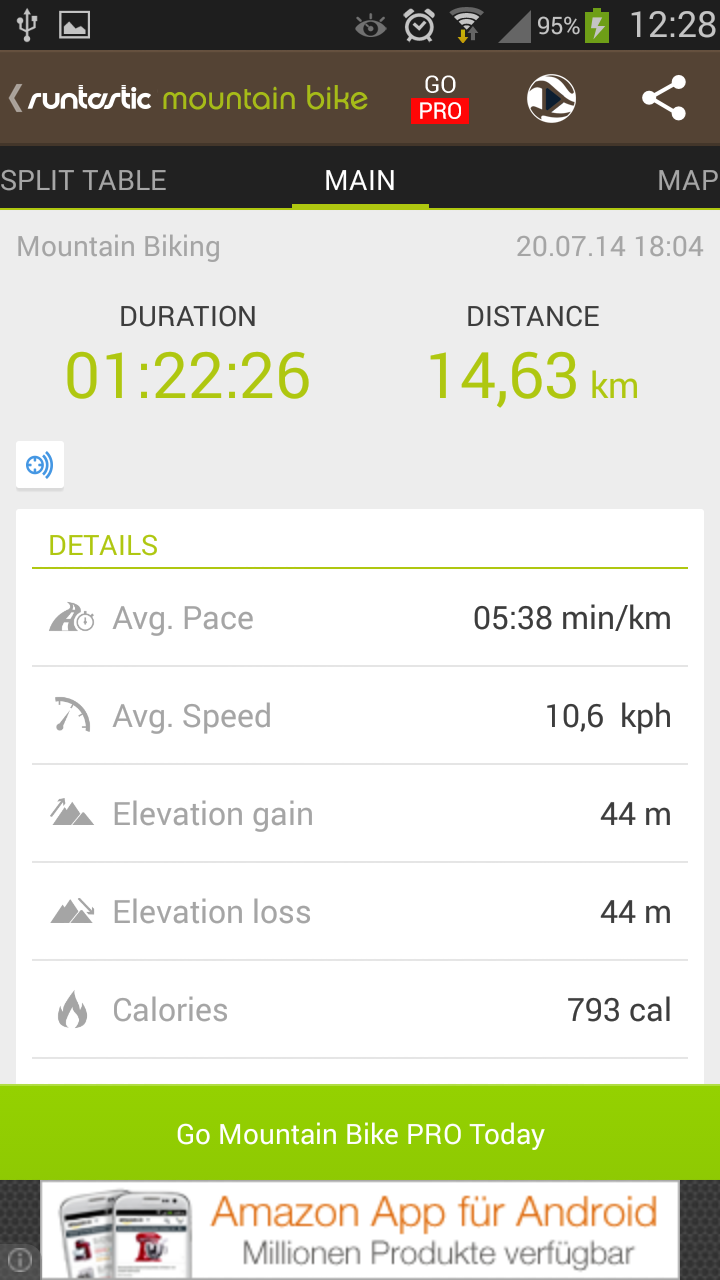The width and height of the screenshot is (720, 1280).
Task: Tap the USB icon in the status bar
Action: (27, 25)
